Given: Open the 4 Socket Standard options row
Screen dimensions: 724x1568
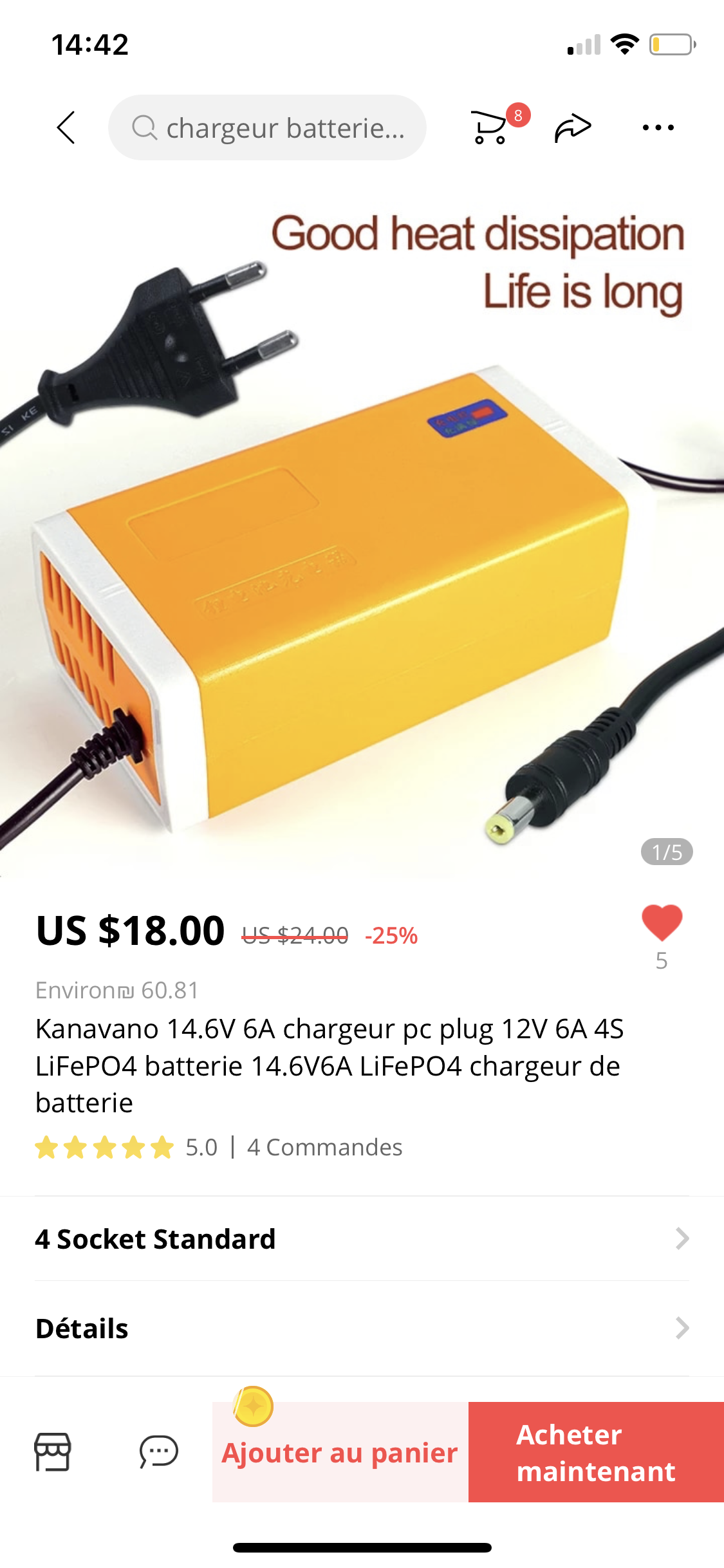Looking at the screenshot, I should click(362, 1239).
